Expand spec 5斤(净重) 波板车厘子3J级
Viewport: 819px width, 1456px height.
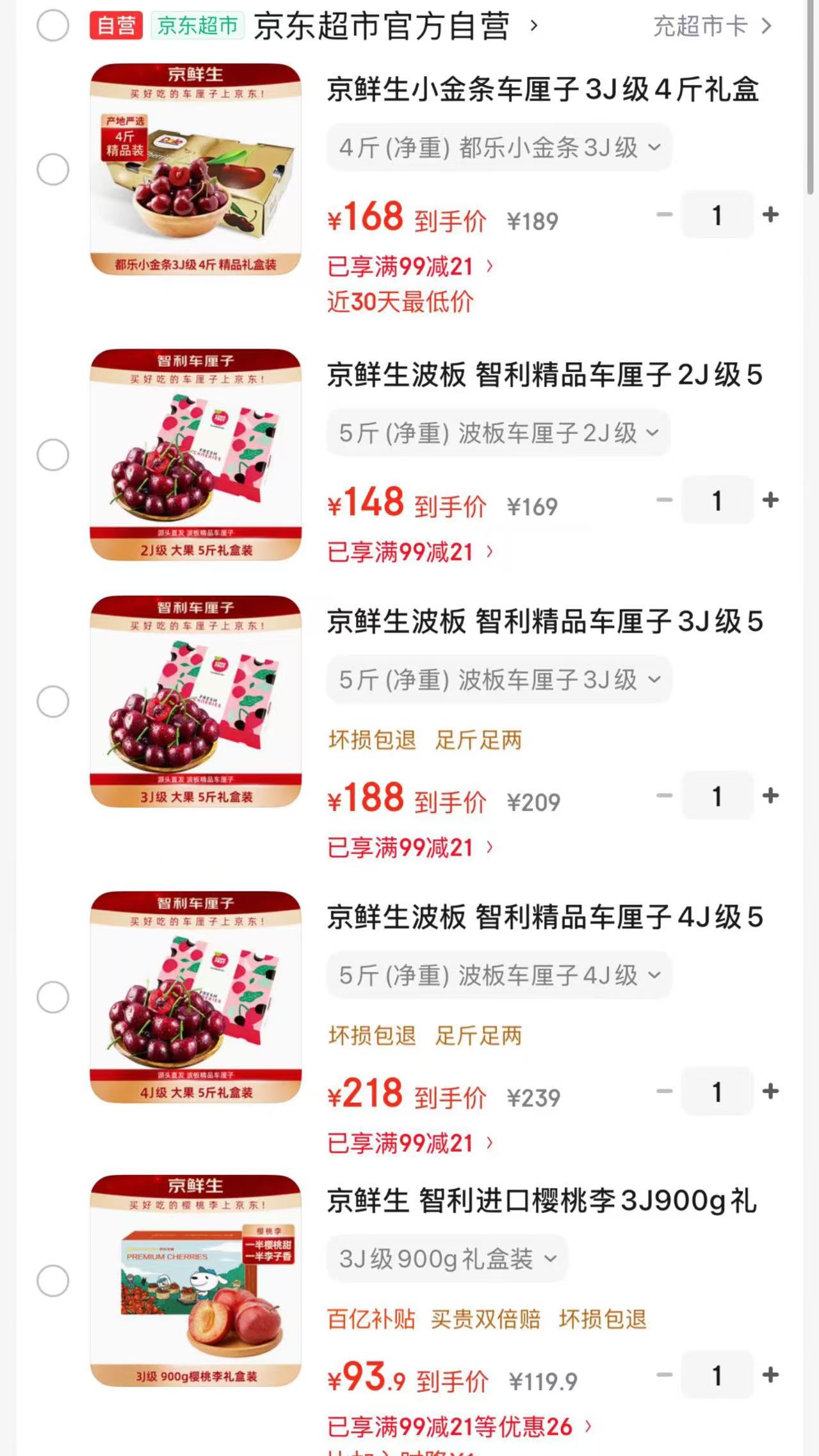pos(499,680)
